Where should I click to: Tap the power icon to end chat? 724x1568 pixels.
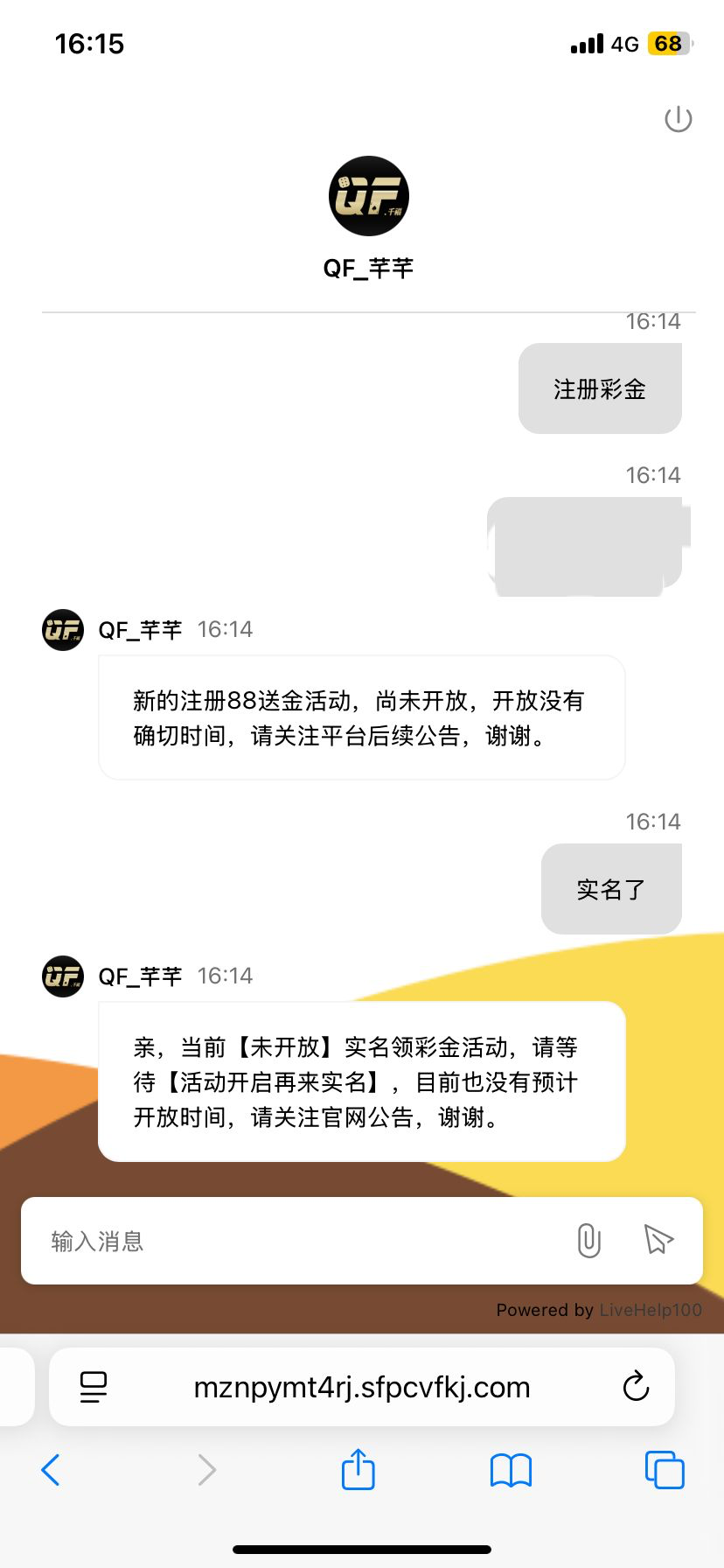678,119
